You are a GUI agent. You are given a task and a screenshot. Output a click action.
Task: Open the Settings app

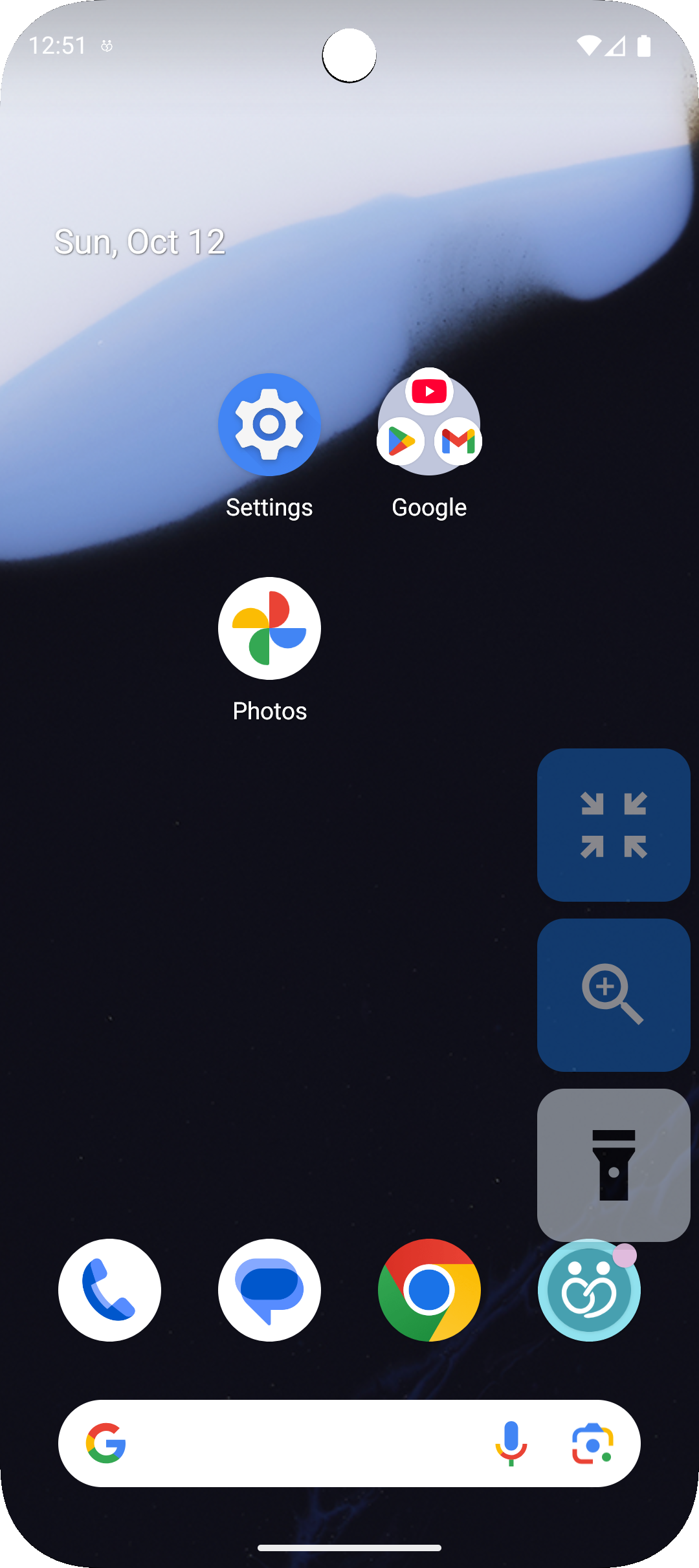click(269, 425)
